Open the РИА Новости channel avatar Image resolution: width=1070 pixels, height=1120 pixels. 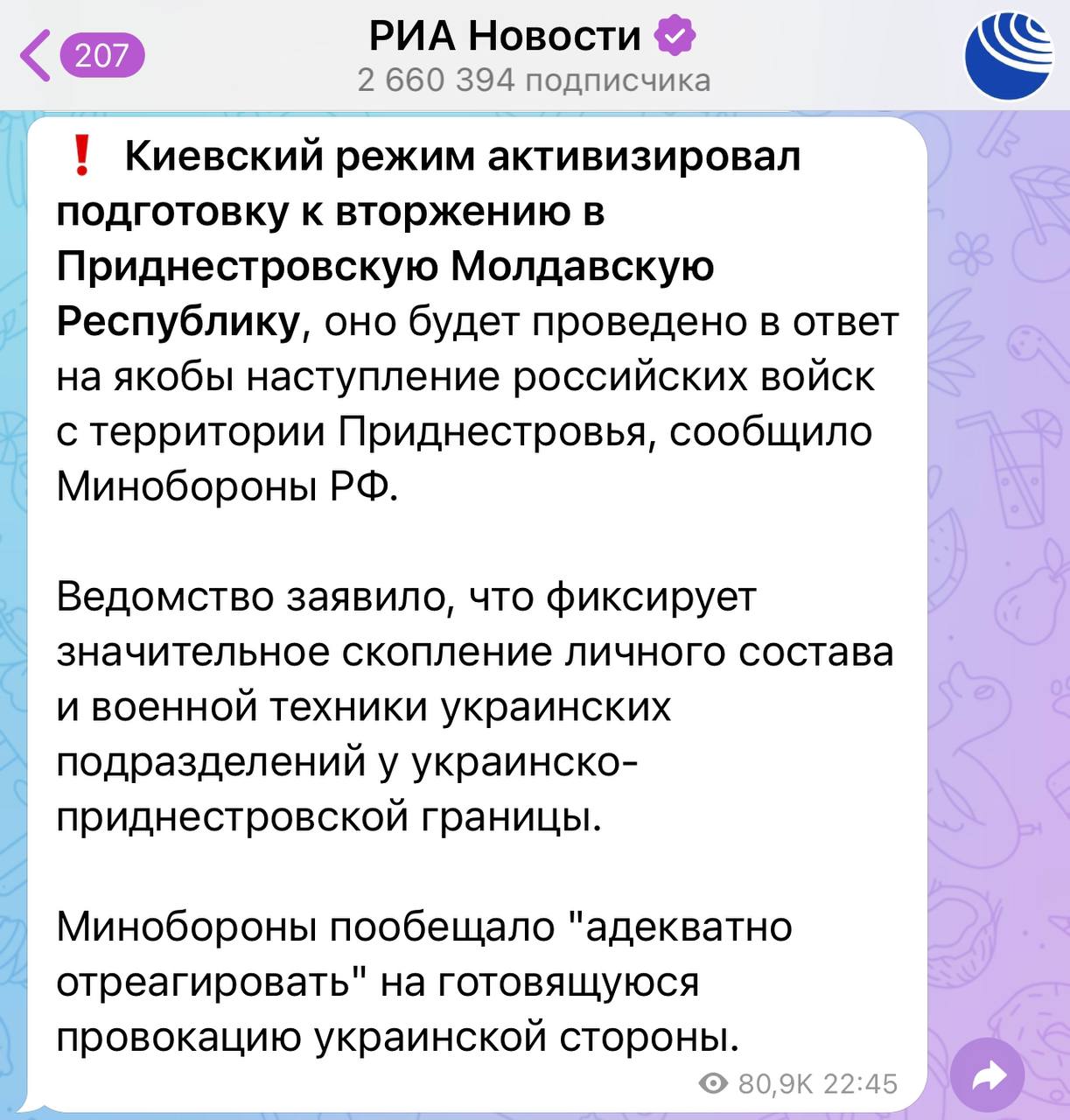[x=1007, y=55]
